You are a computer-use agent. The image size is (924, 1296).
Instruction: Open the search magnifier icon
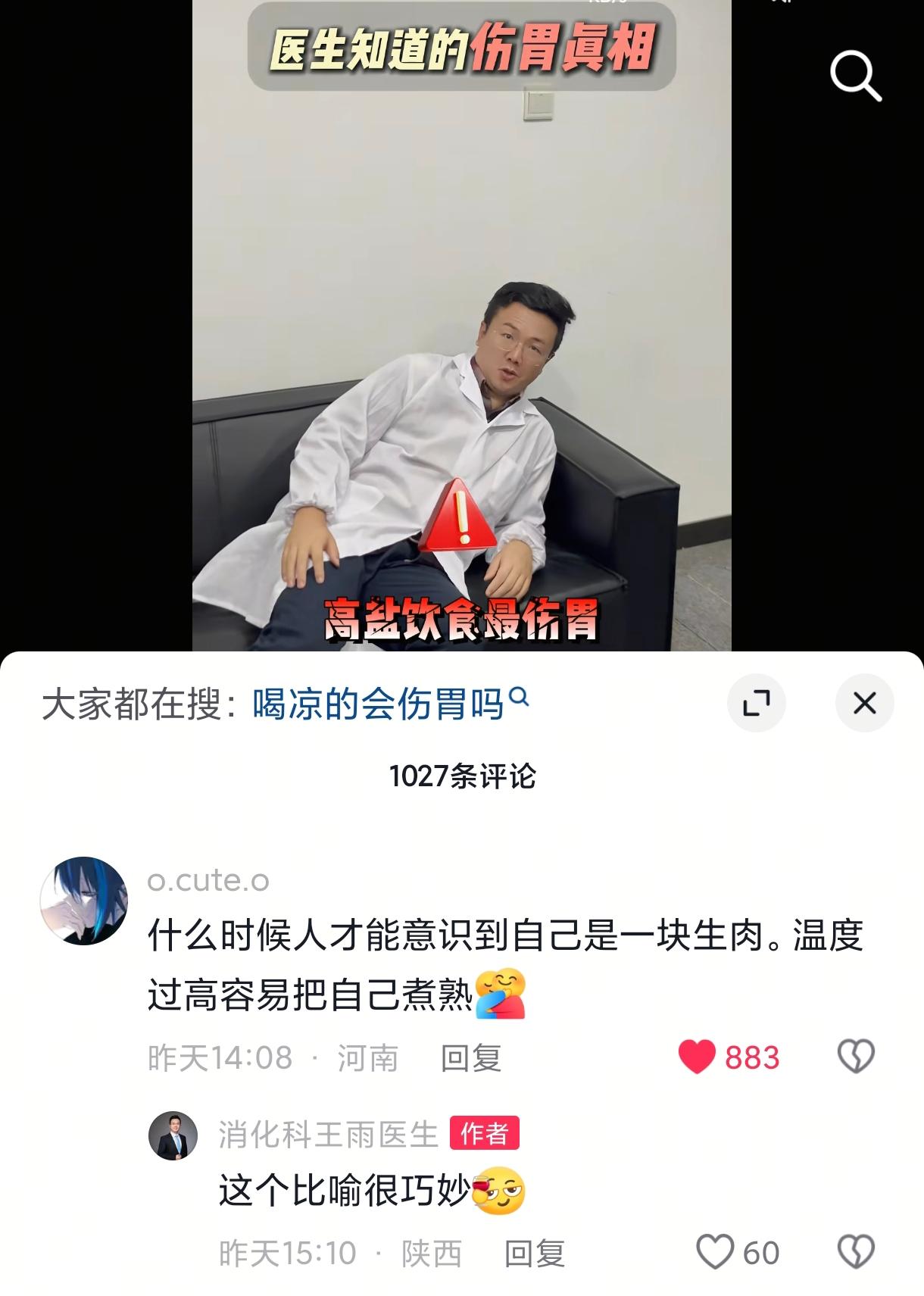click(x=856, y=76)
